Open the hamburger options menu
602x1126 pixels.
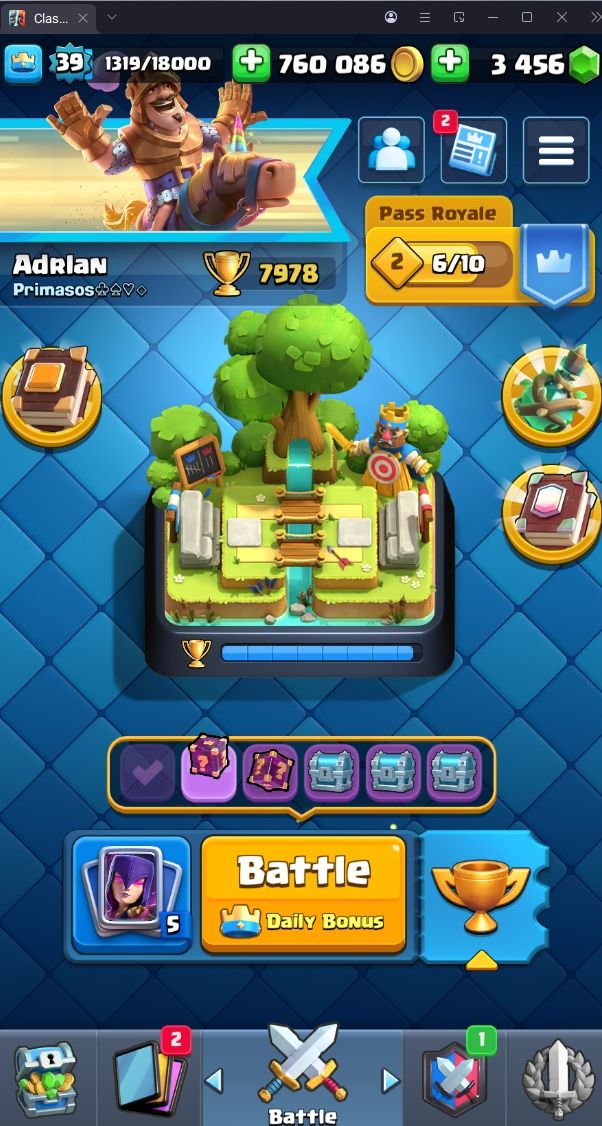click(x=556, y=150)
